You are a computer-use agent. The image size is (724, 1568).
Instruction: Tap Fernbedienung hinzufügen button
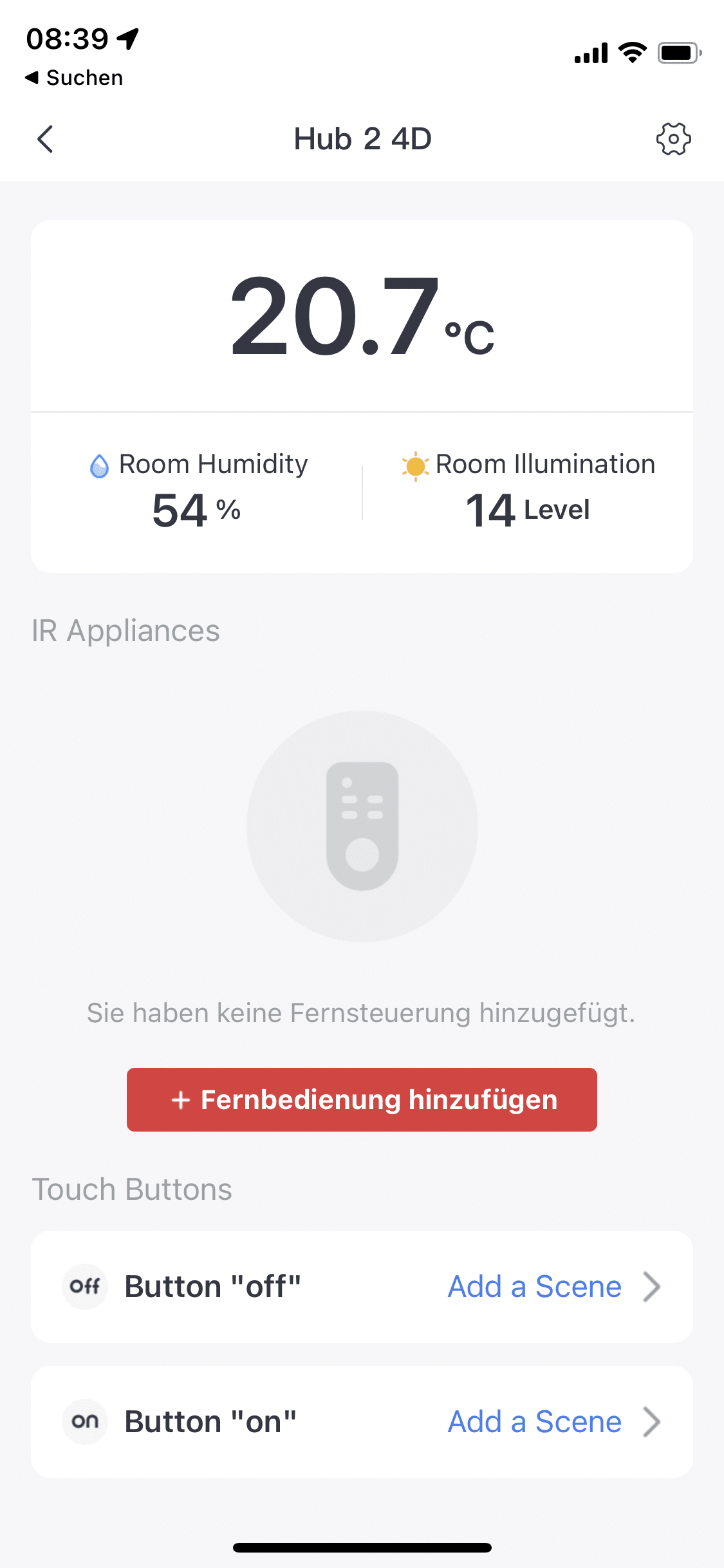tap(362, 1099)
